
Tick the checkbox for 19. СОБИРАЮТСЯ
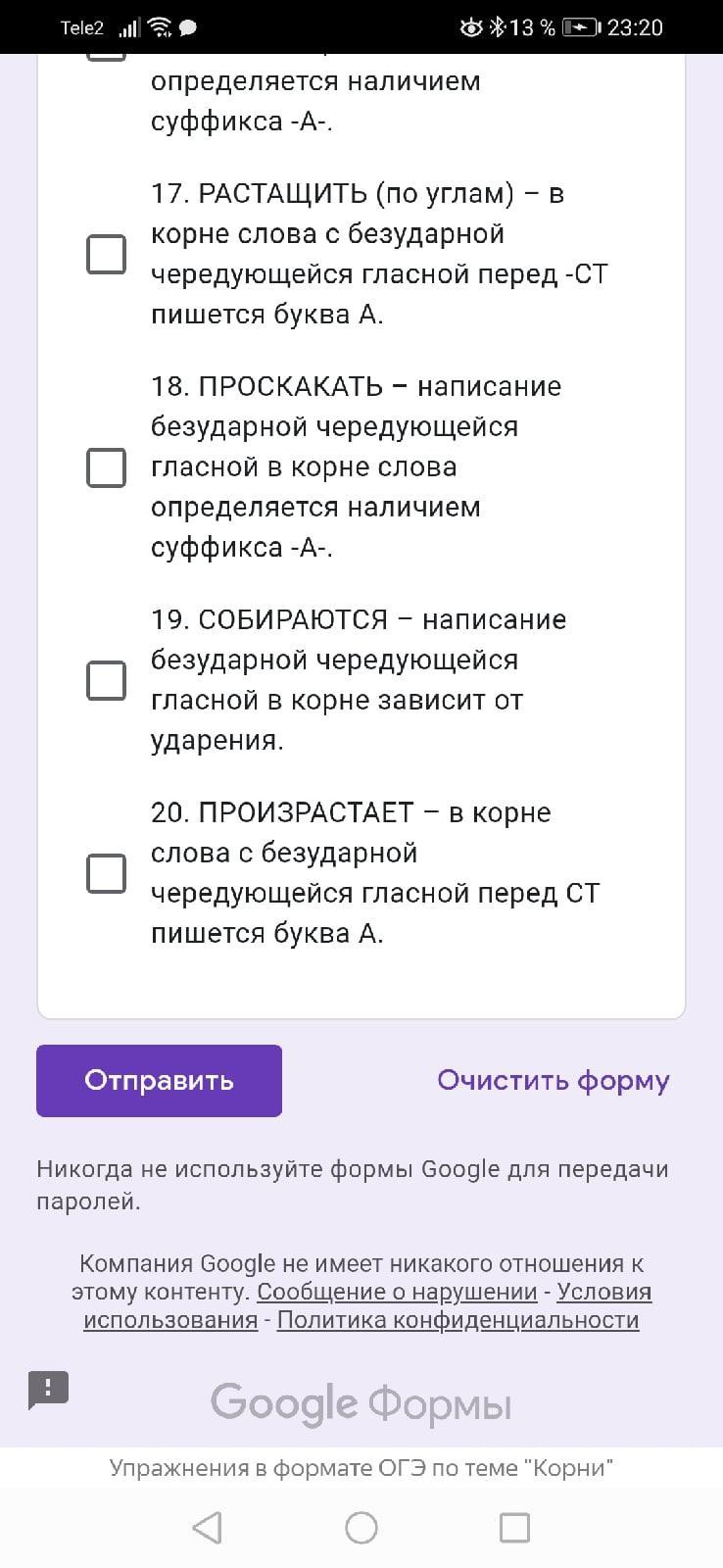107,680
